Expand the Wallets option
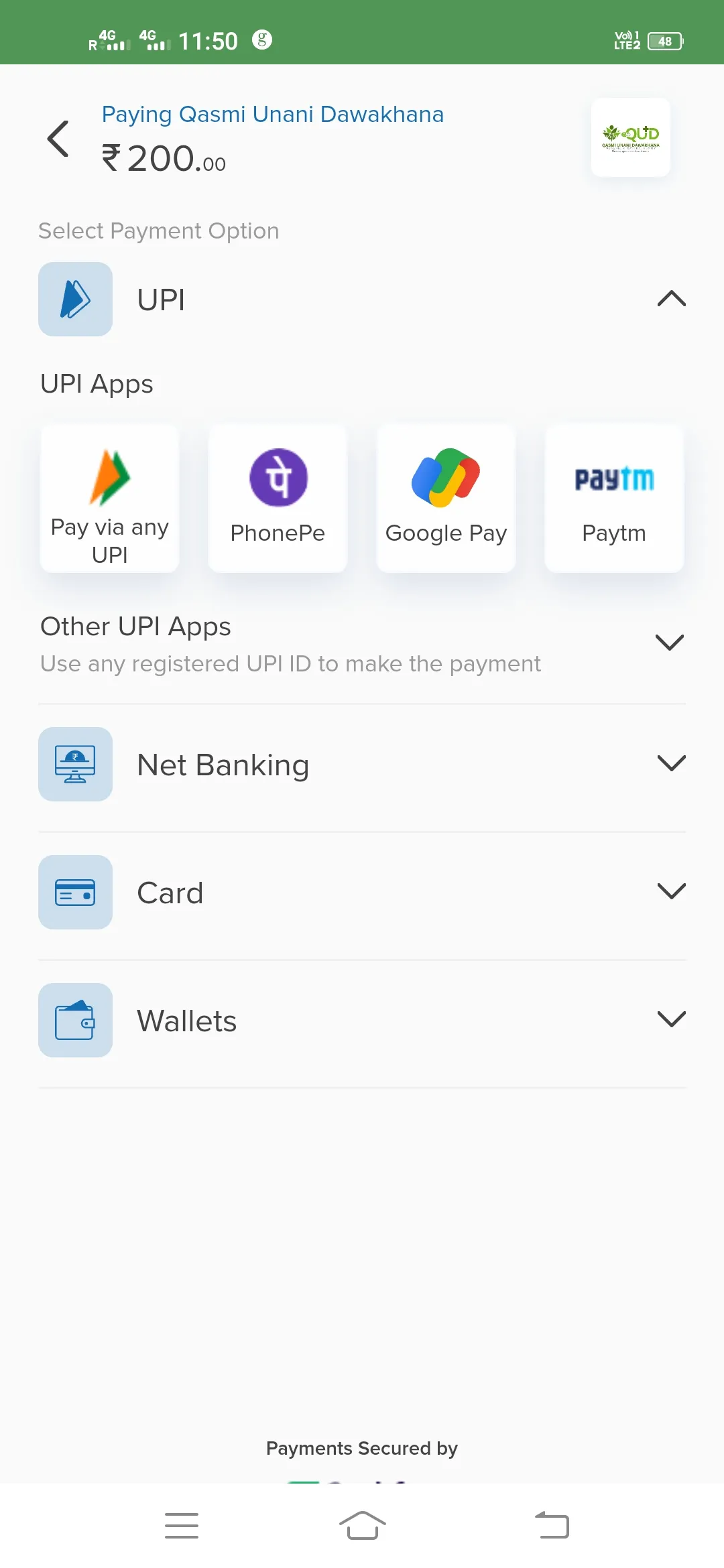Image resolution: width=724 pixels, height=1568 pixels. [x=362, y=1021]
